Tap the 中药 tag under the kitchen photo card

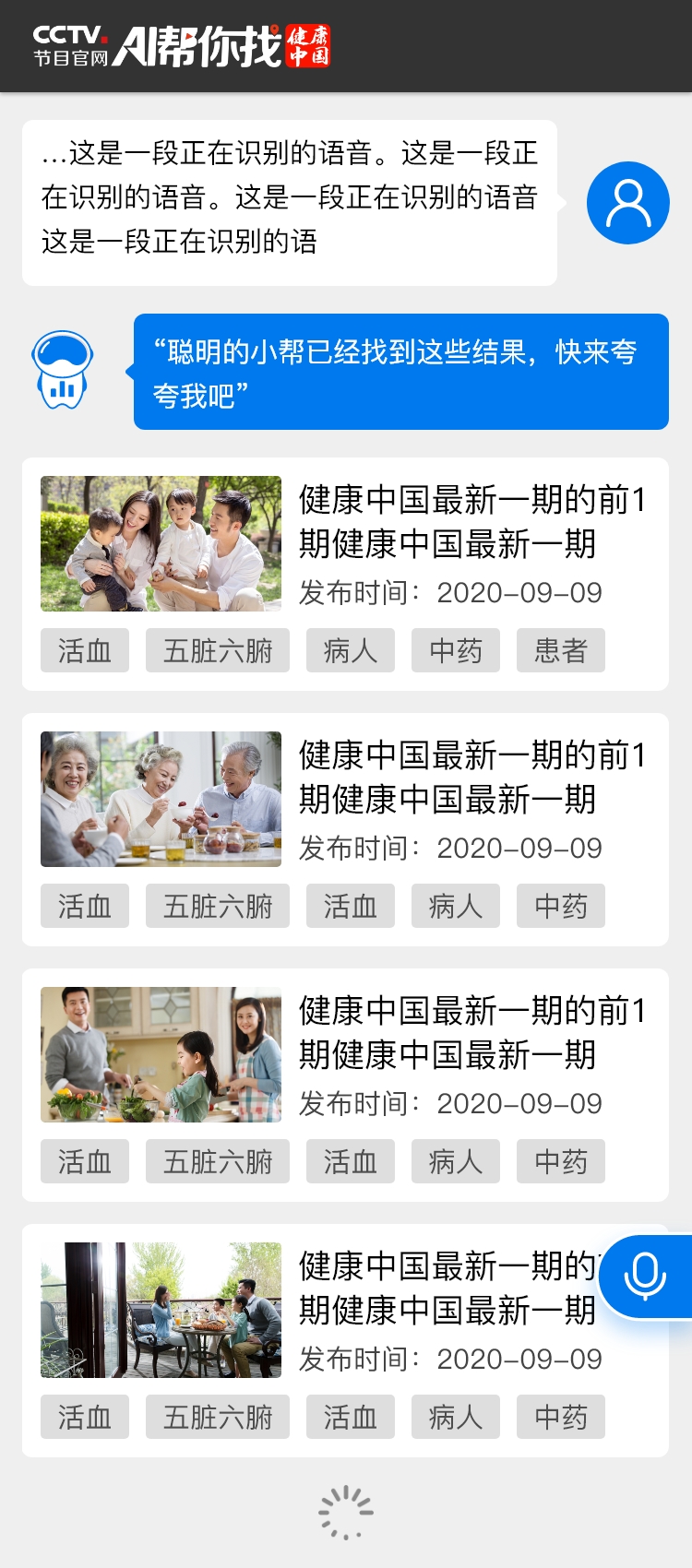click(x=560, y=1161)
